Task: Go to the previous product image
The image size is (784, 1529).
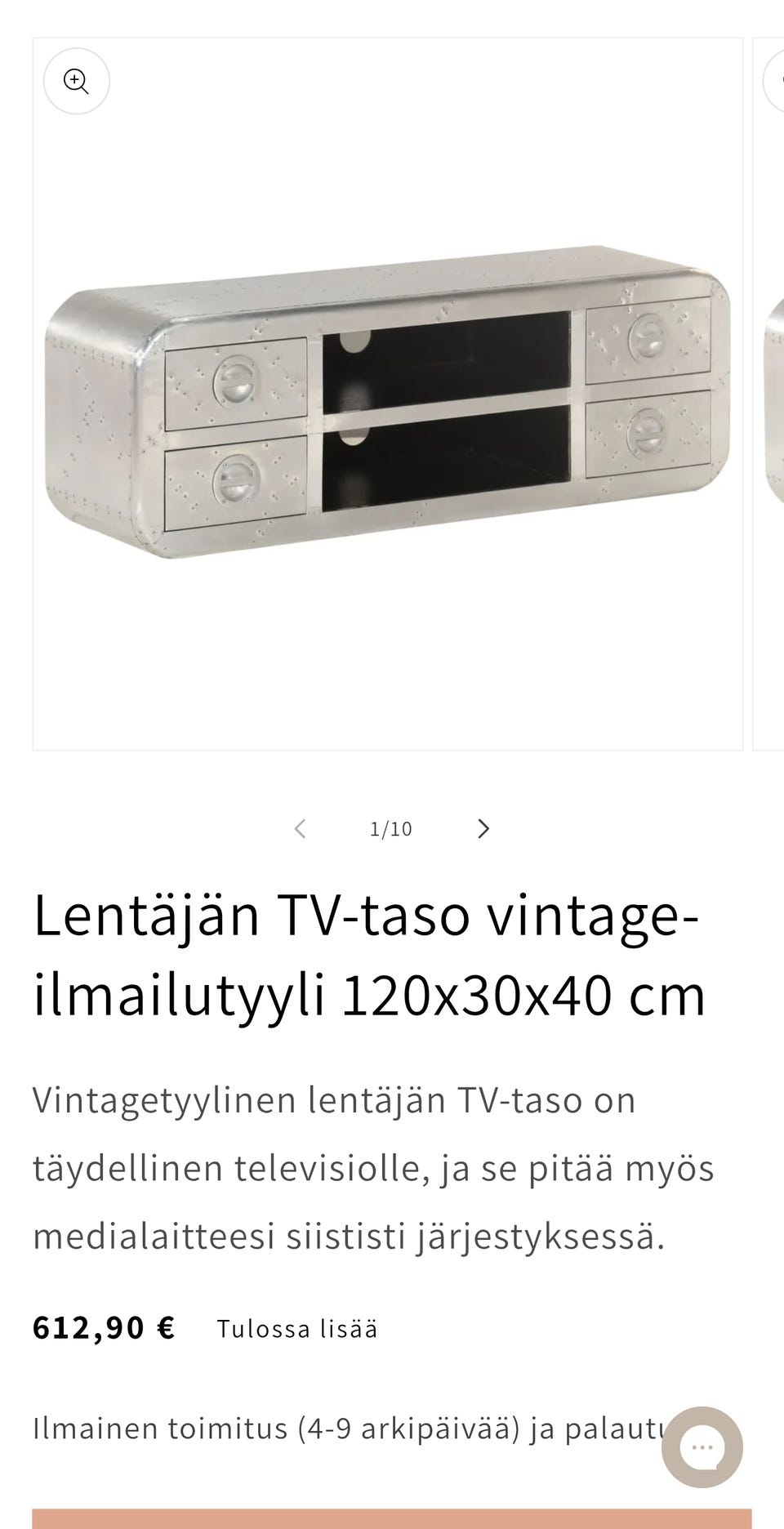Action: (300, 828)
